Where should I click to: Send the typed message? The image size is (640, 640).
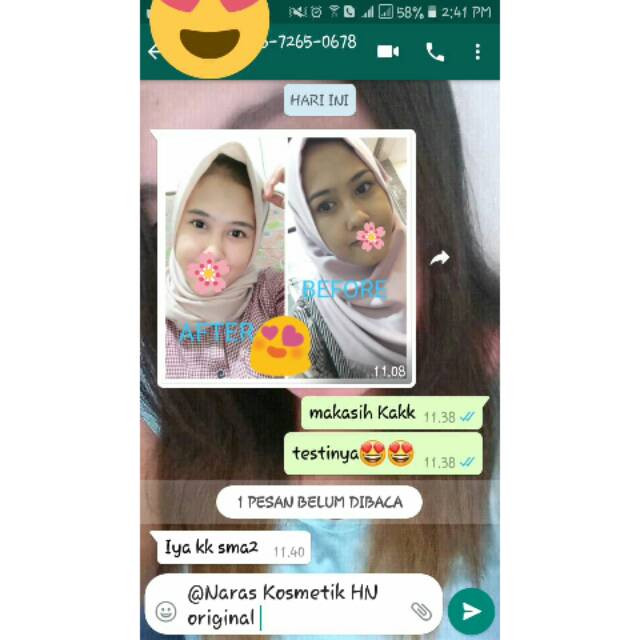471,611
